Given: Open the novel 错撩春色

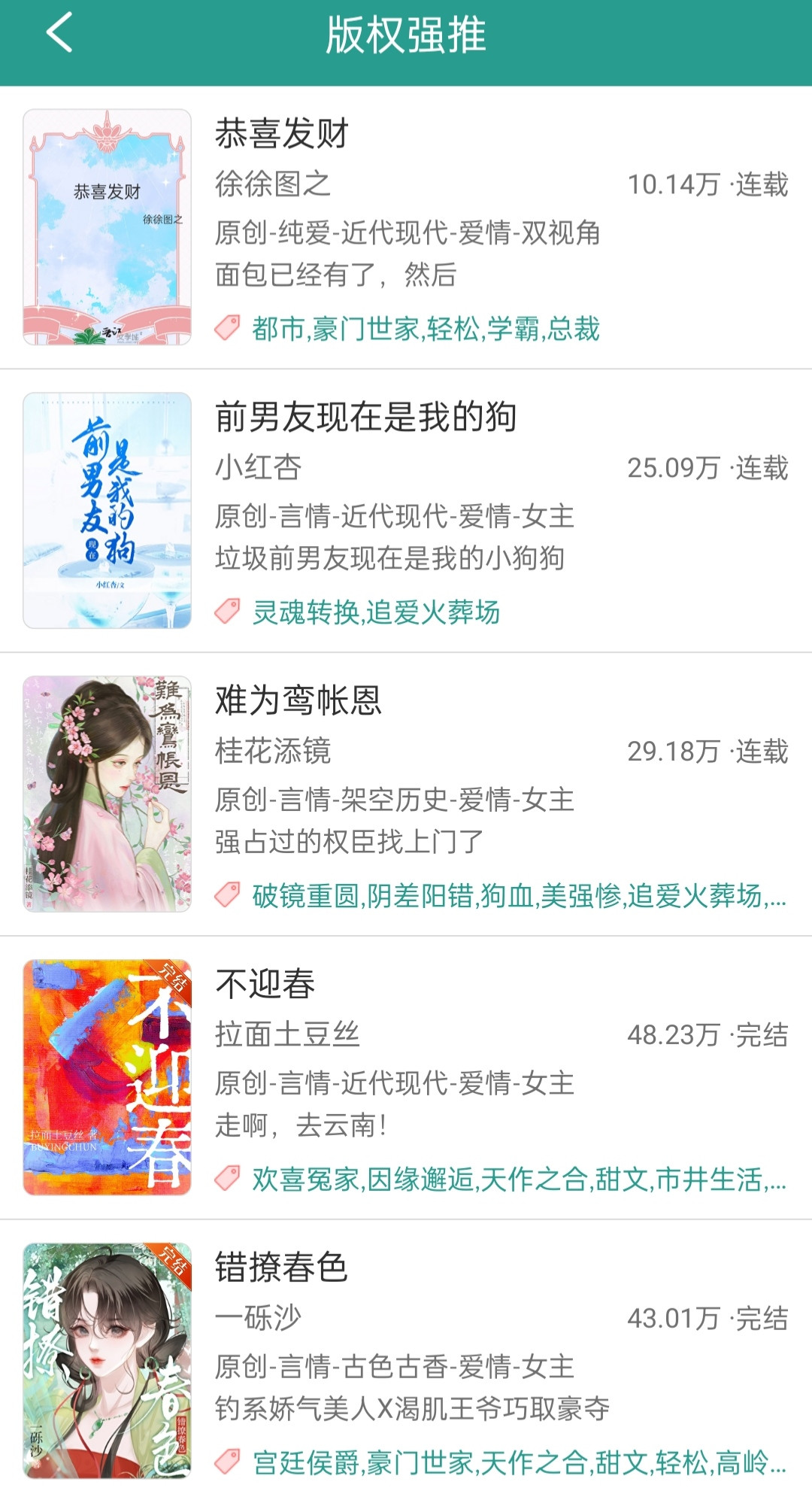Looking at the screenshot, I should coord(406,1355).
